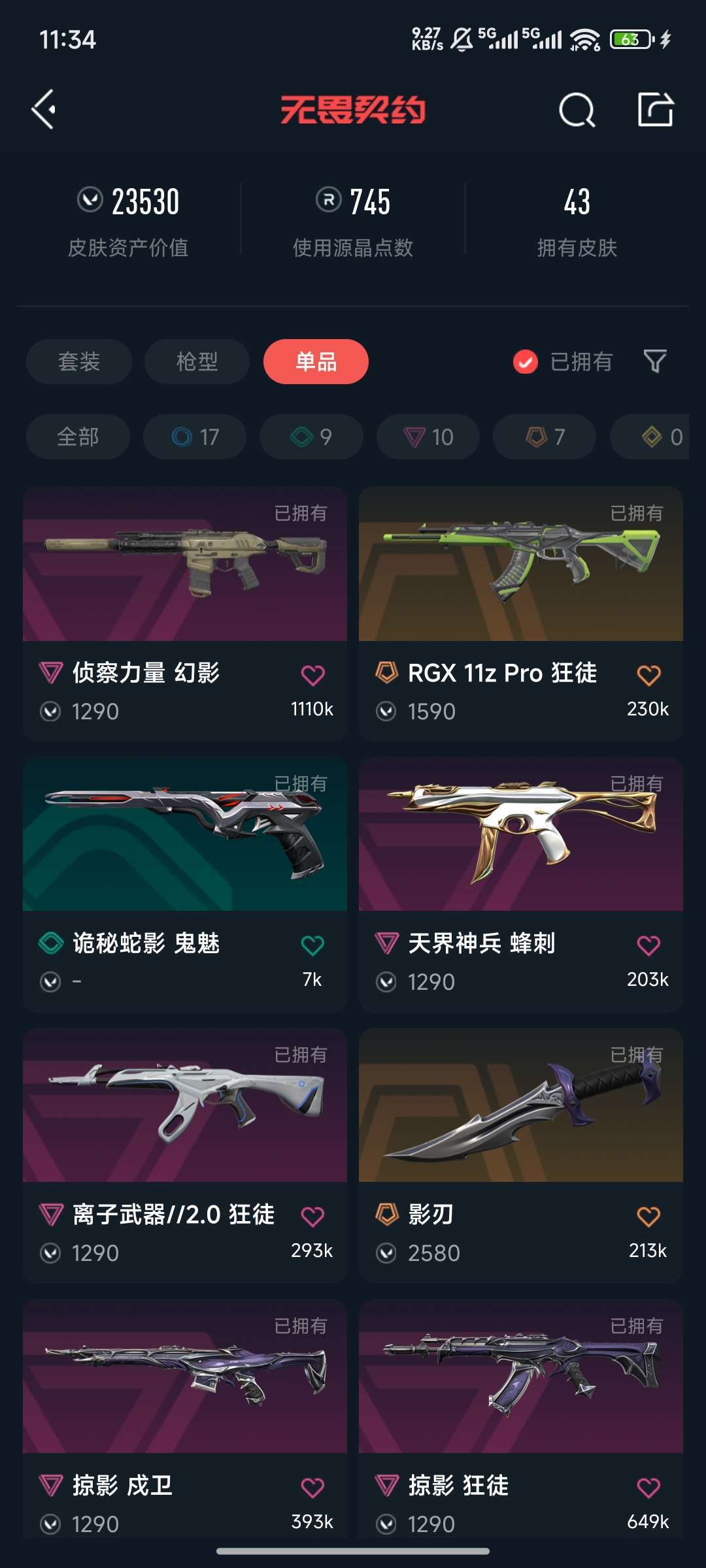Like the 天界神兵 蜂刺 skin
The image size is (706, 1568).
(x=648, y=945)
